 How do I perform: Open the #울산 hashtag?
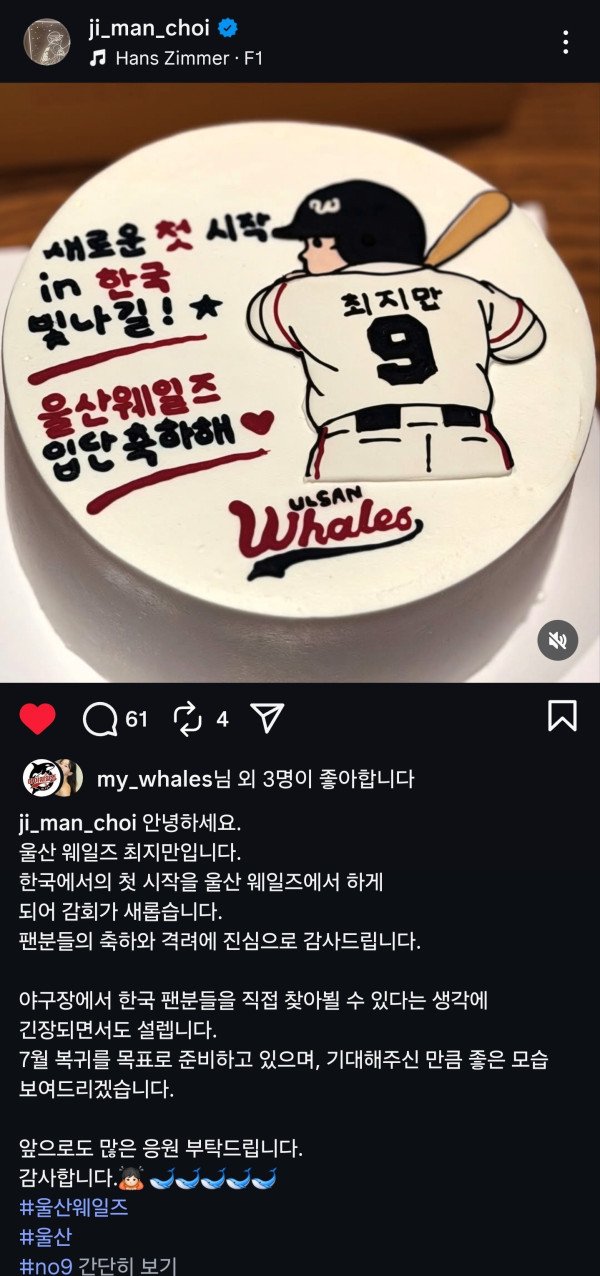(46, 1237)
